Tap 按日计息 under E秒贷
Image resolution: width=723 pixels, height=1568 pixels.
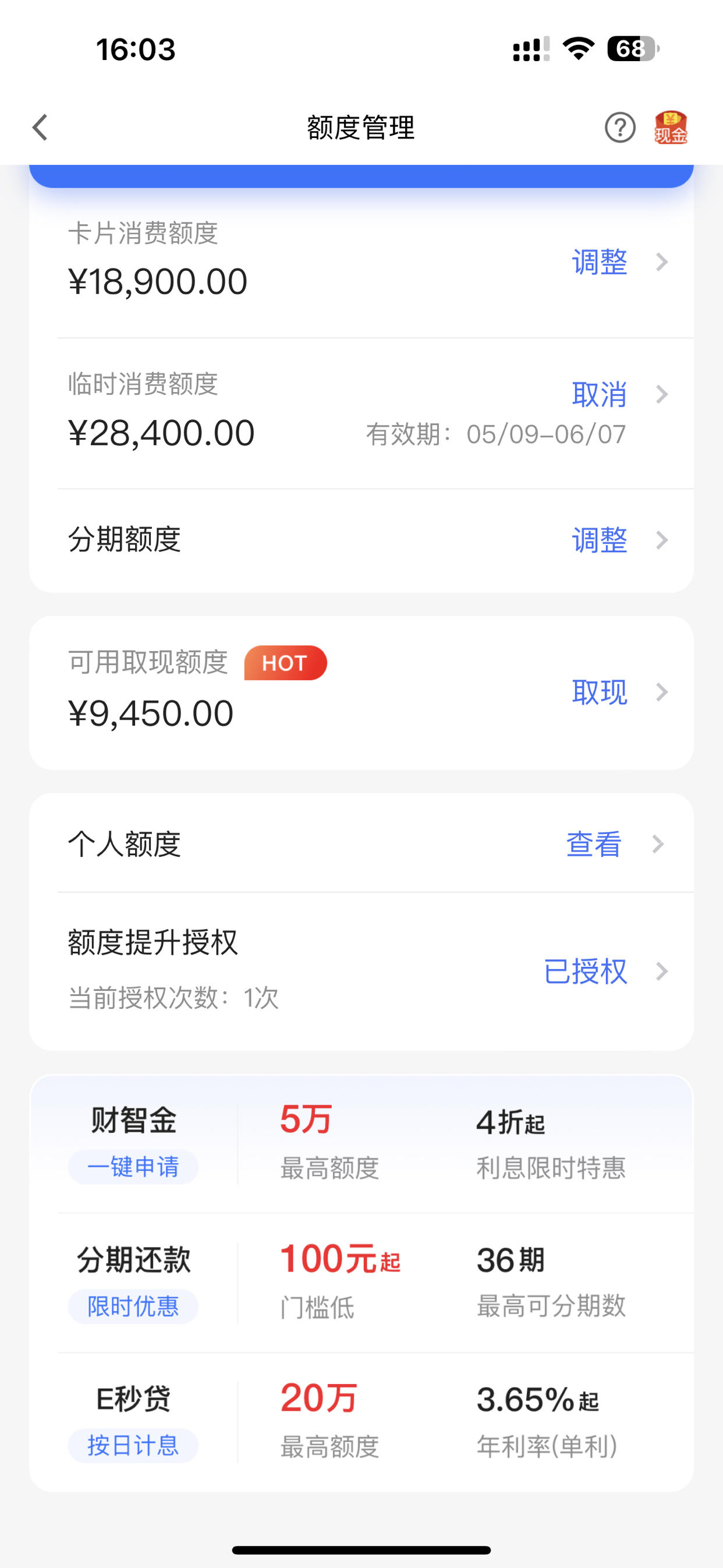(133, 1445)
